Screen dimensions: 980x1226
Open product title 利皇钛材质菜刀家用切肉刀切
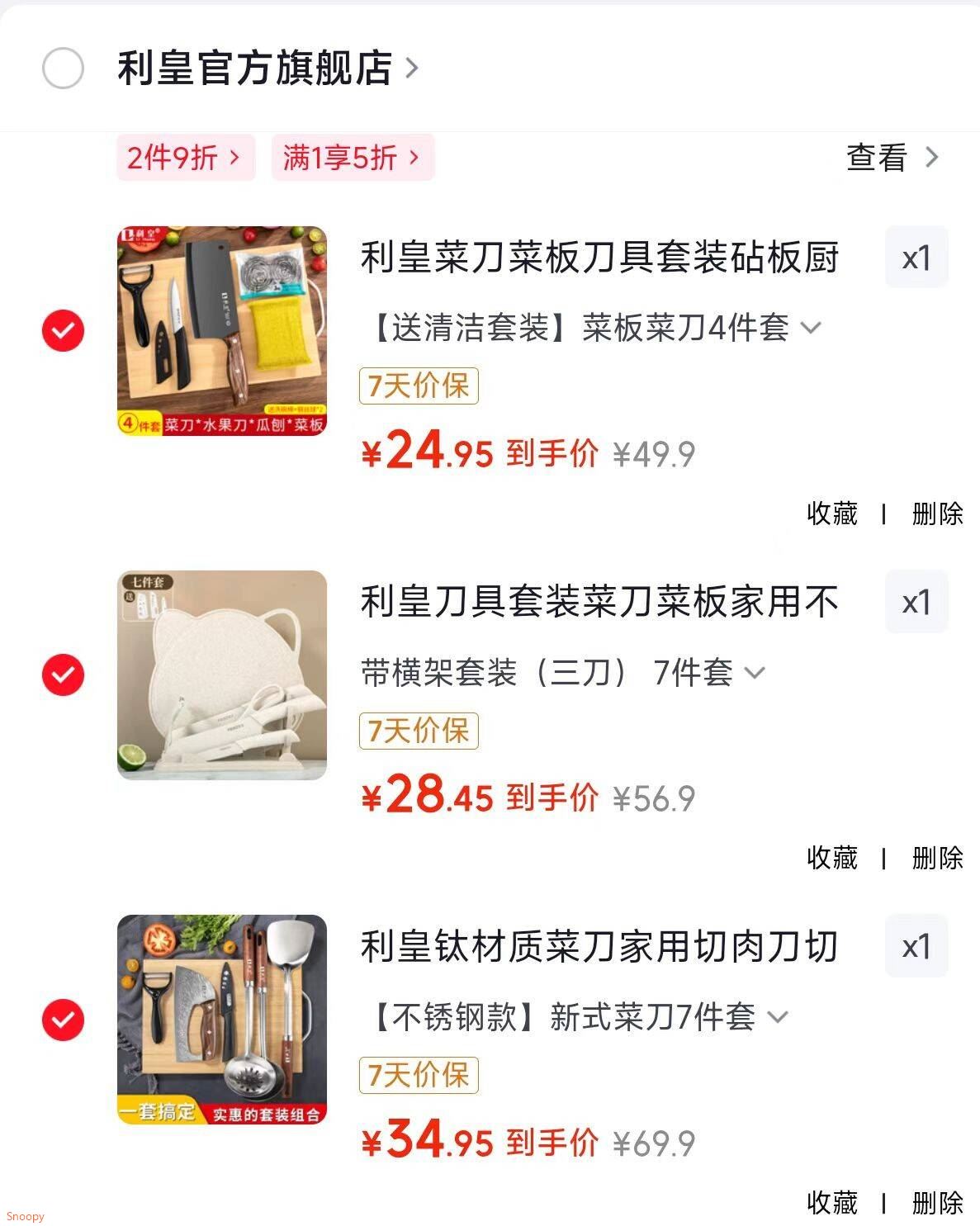point(600,947)
